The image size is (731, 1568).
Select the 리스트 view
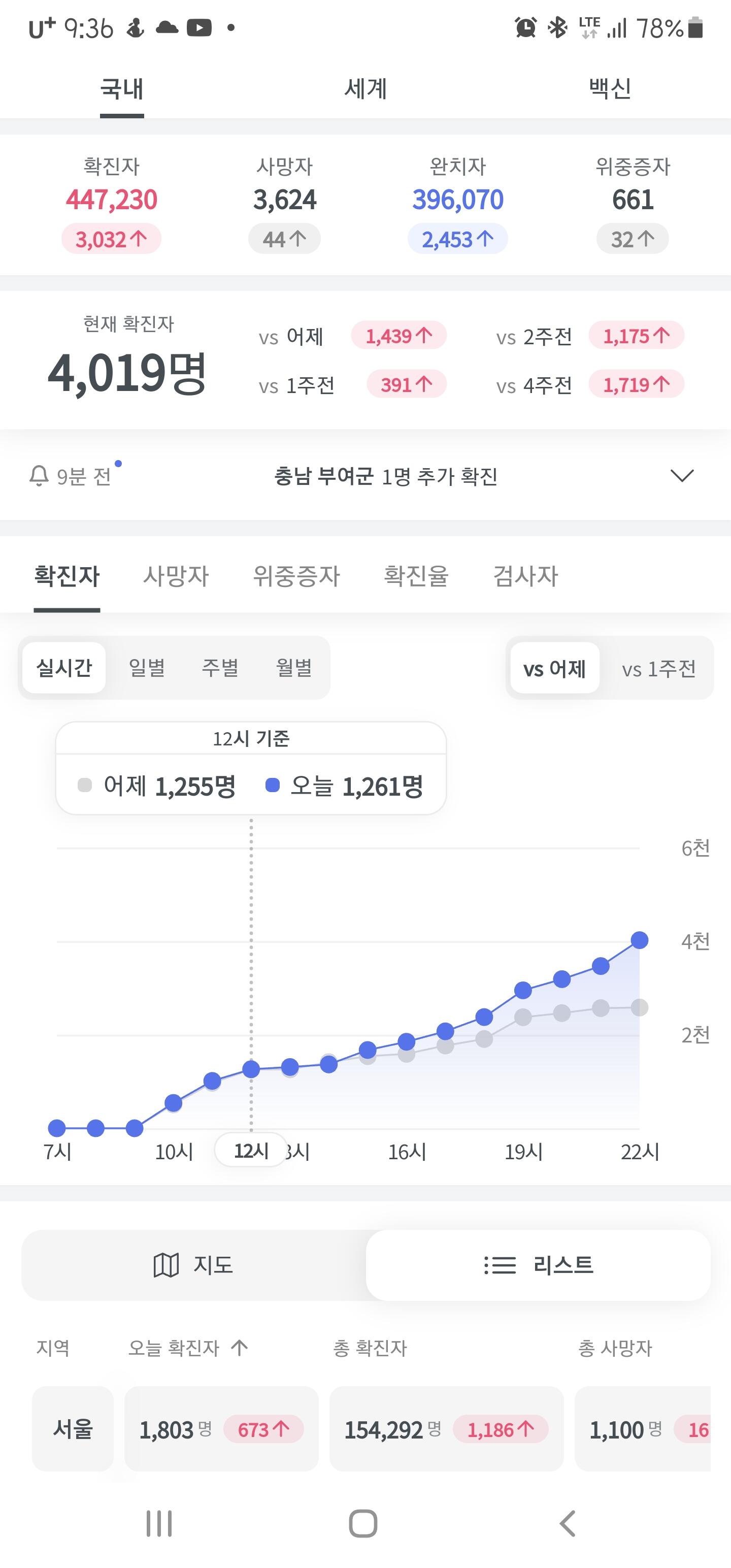click(x=538, y=1265)
